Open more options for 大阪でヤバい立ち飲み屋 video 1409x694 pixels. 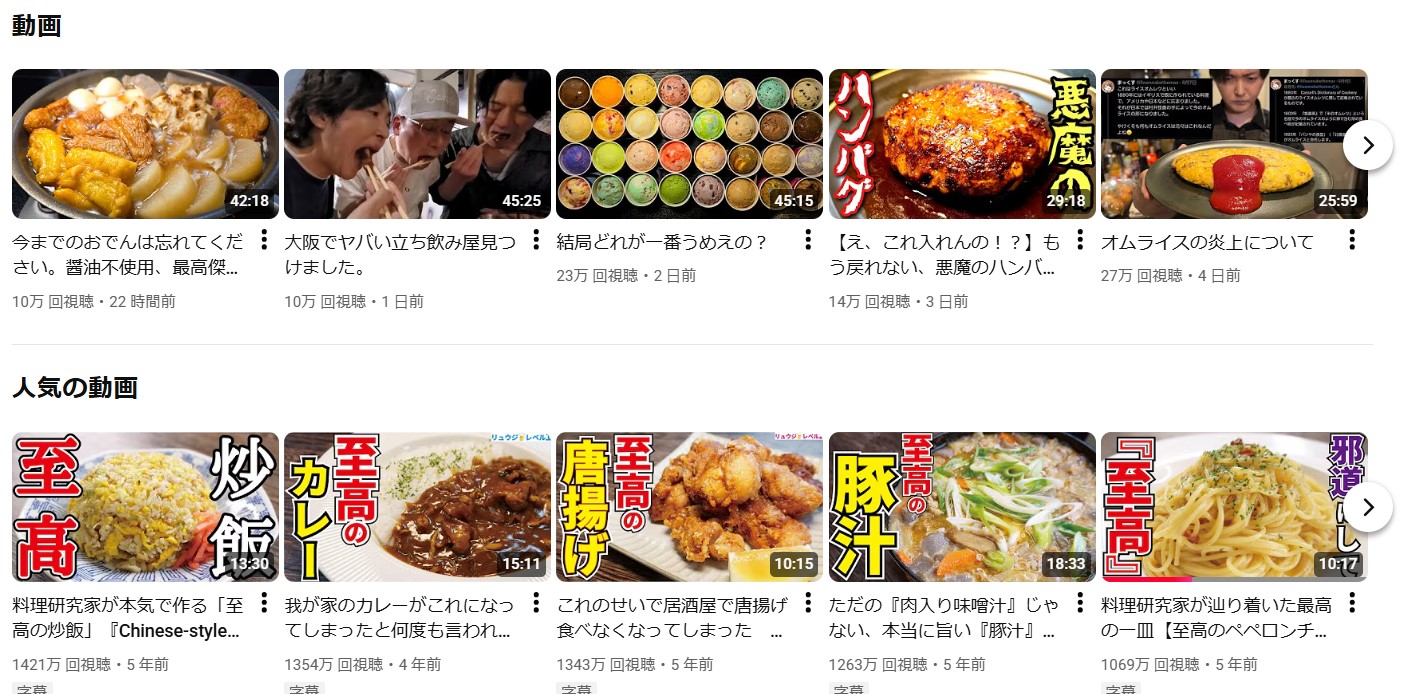click(536, 240)
